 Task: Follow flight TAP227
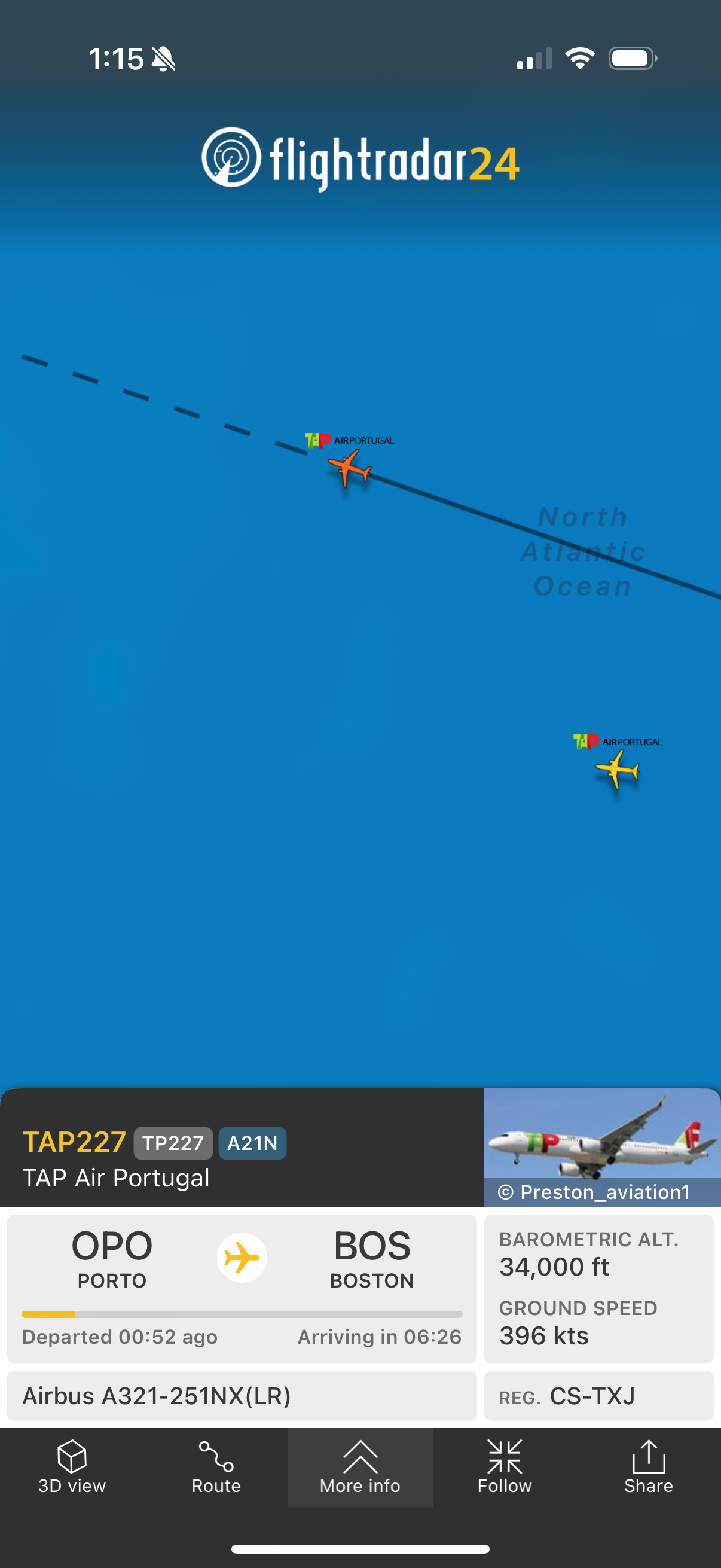[505, 1467]
